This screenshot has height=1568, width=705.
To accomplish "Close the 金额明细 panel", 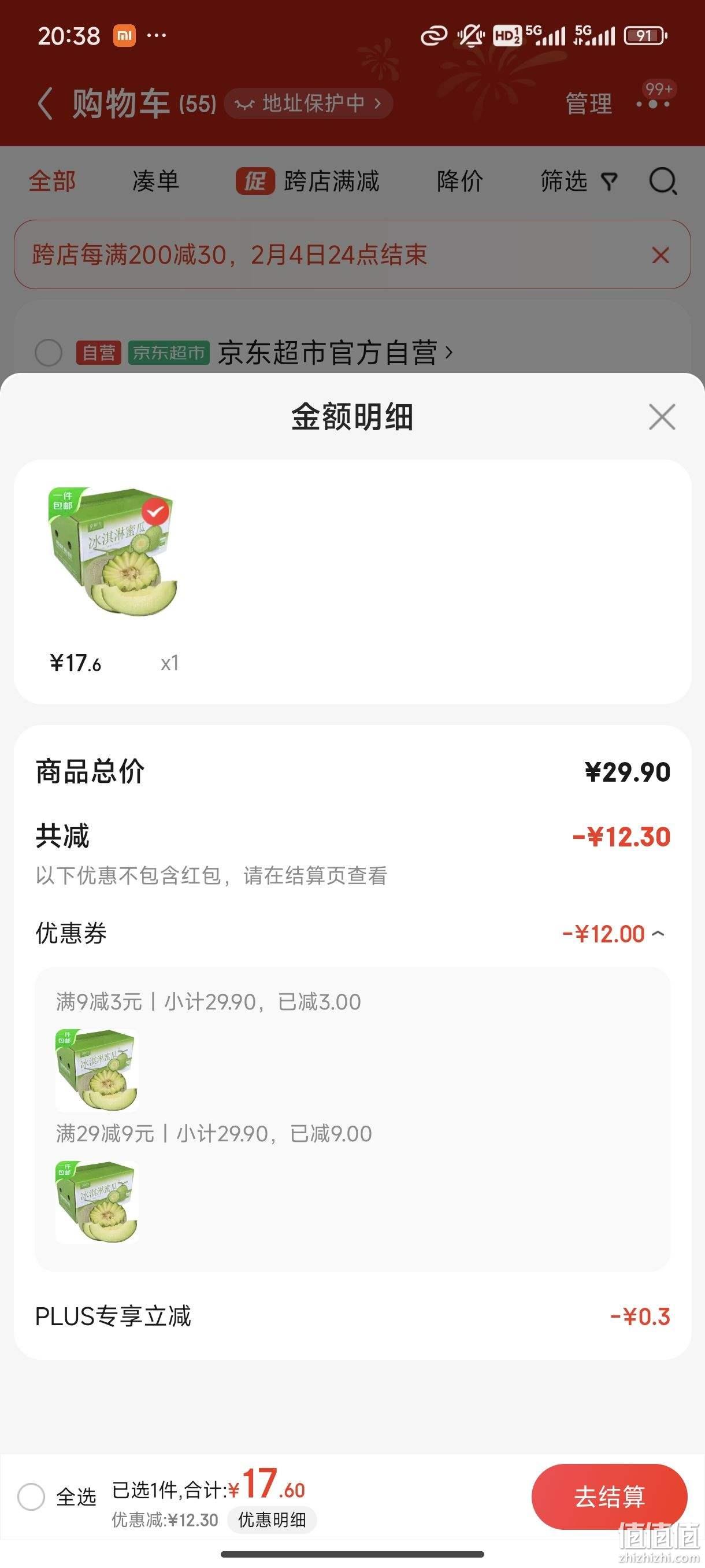I will [x=662, y=417].
